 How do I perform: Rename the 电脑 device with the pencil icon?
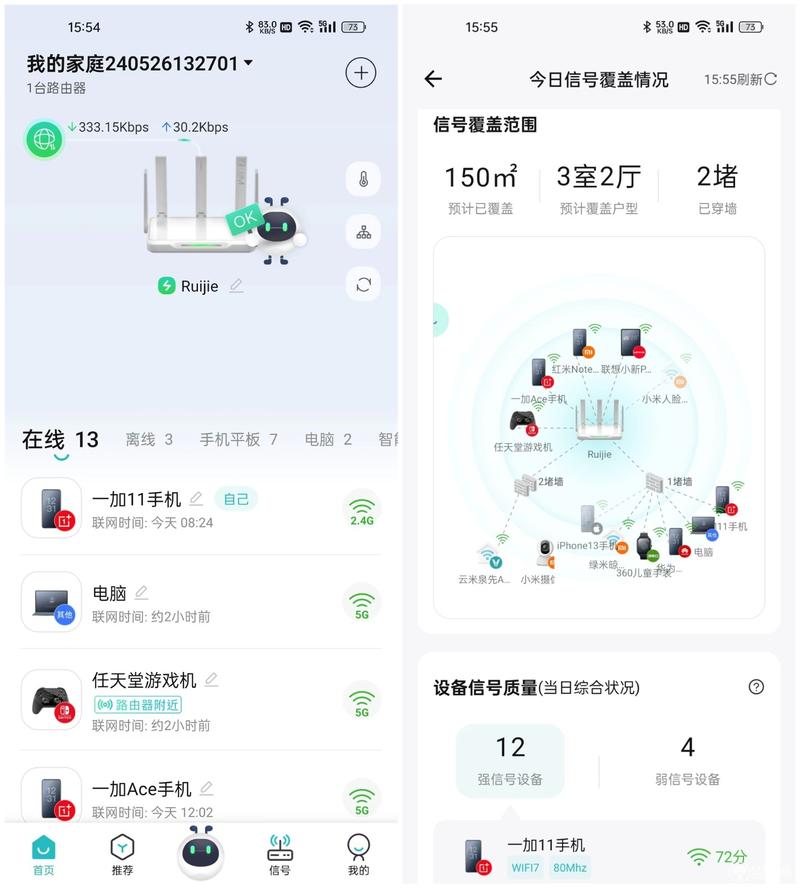point(142,592)
